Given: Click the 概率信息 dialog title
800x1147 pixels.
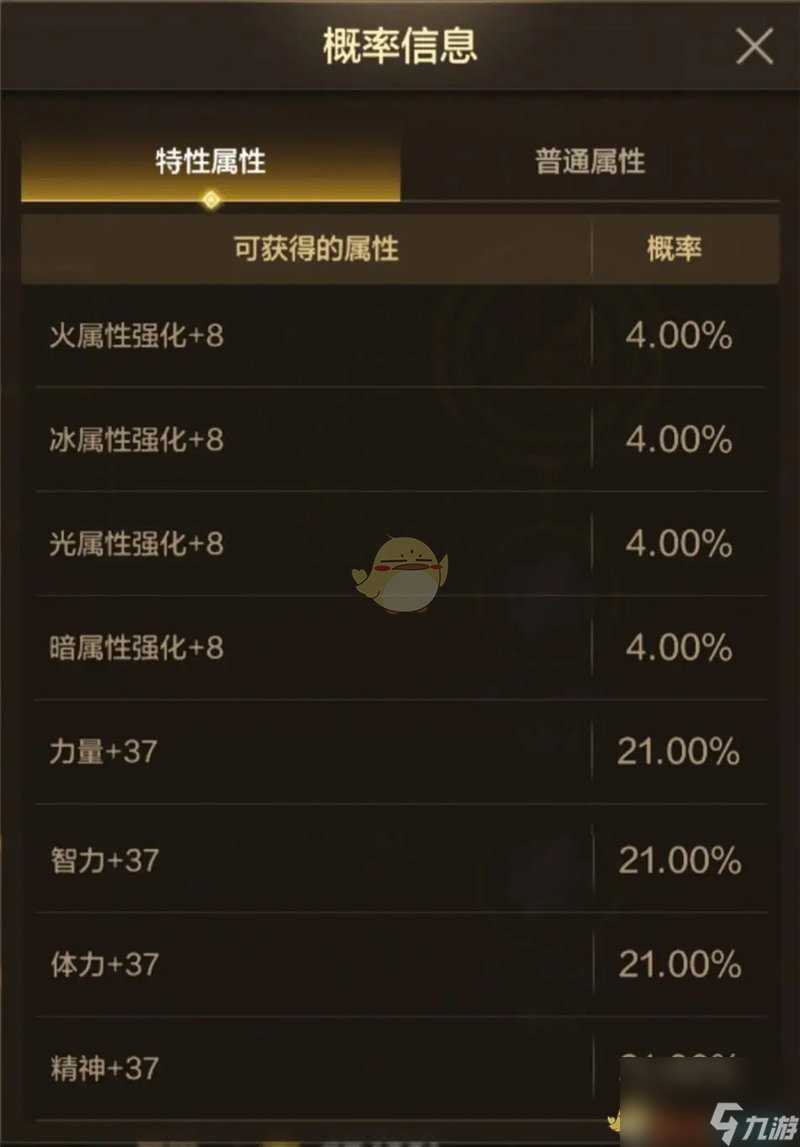Looking at the screenshot, I should 400,46.
